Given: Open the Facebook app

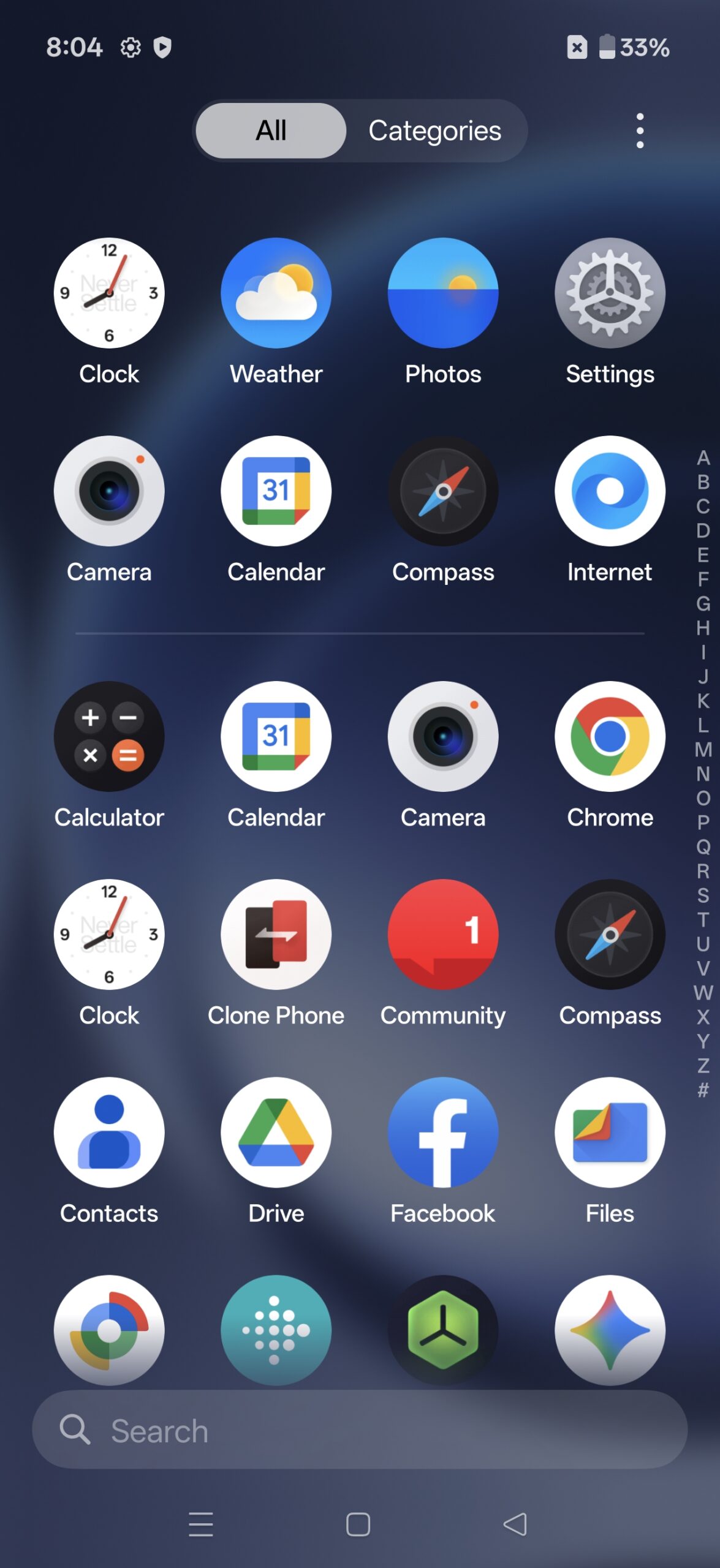Looking at the screenshot, I should (x=443, y=1133).
